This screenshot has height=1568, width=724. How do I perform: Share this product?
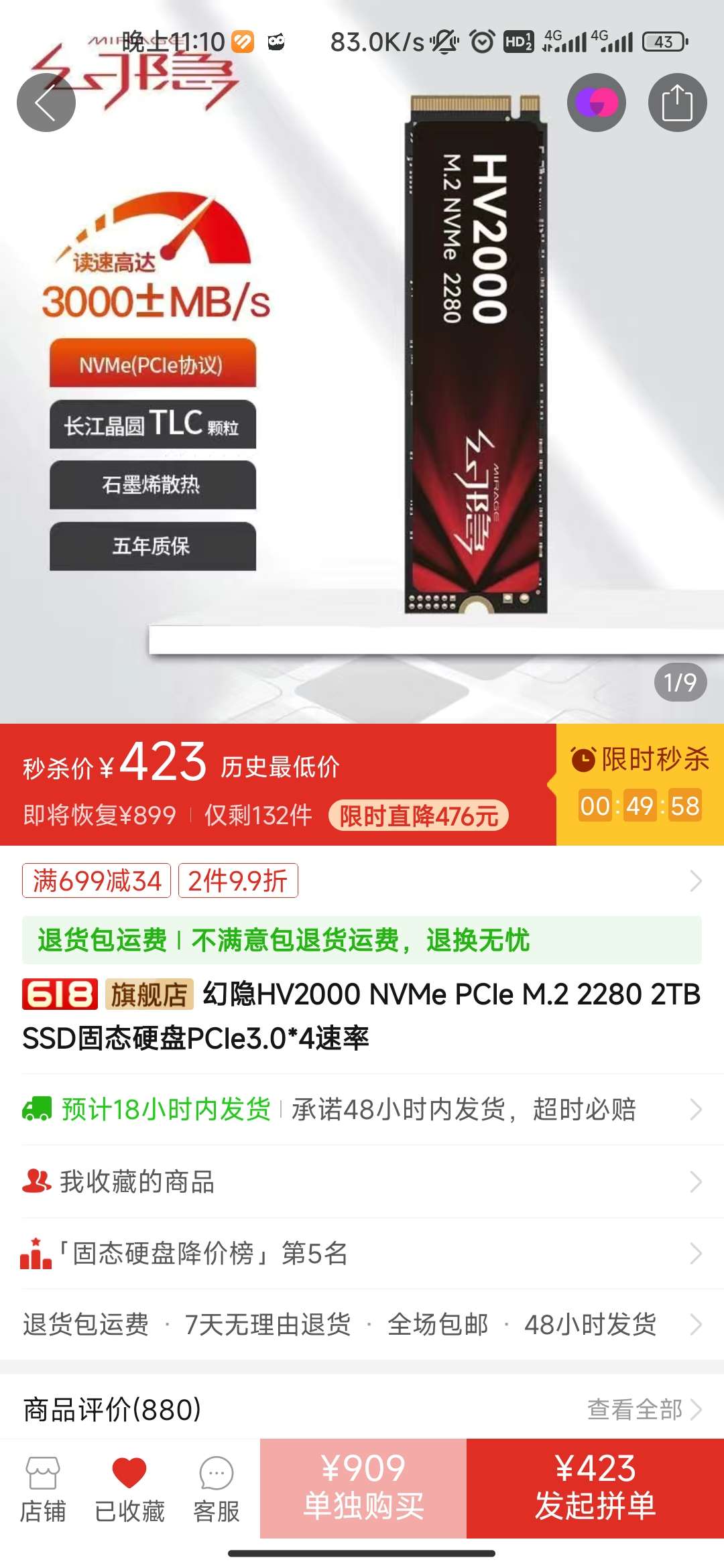coord(677,103)
